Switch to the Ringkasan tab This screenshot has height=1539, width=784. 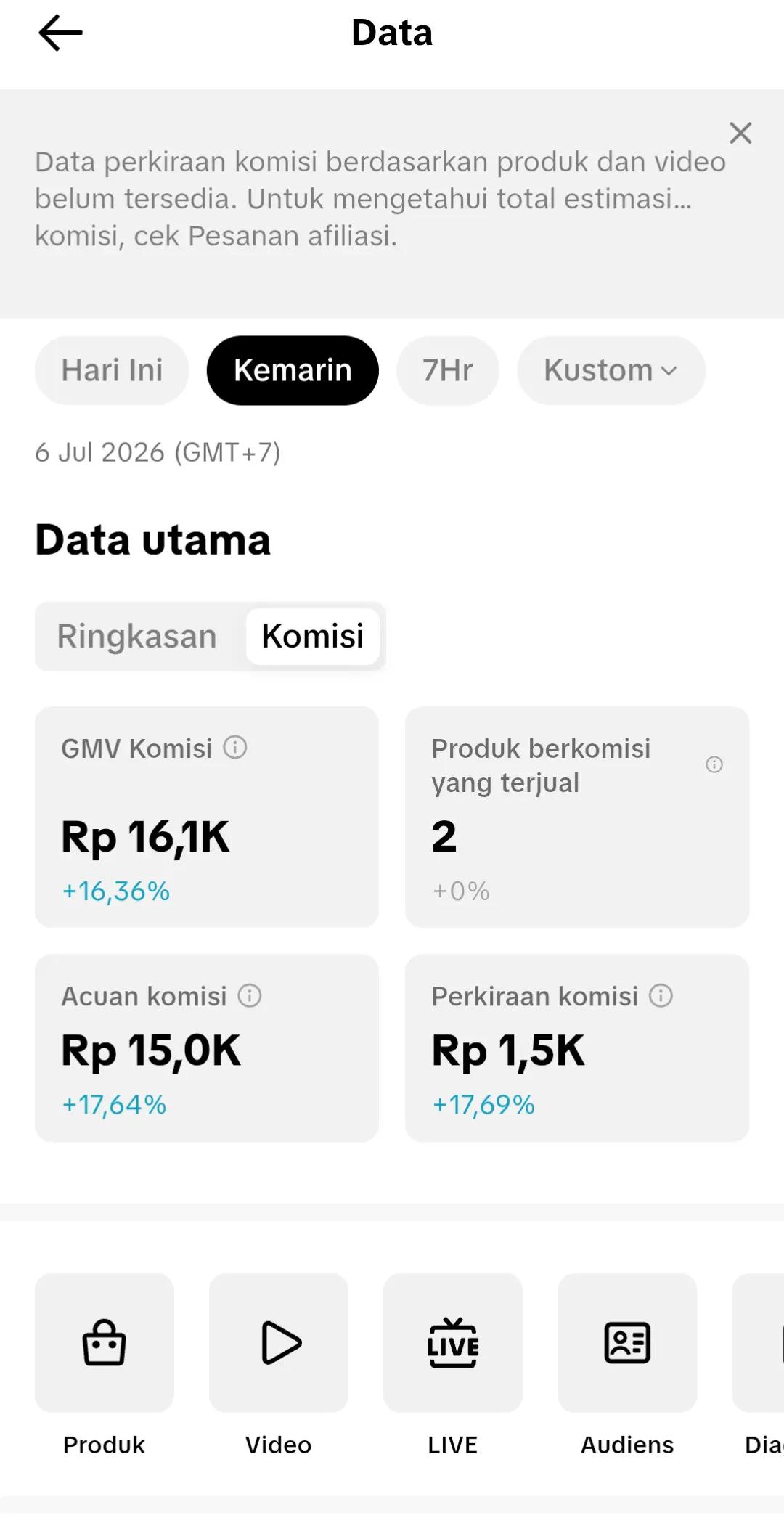click(x=137, y=636)
